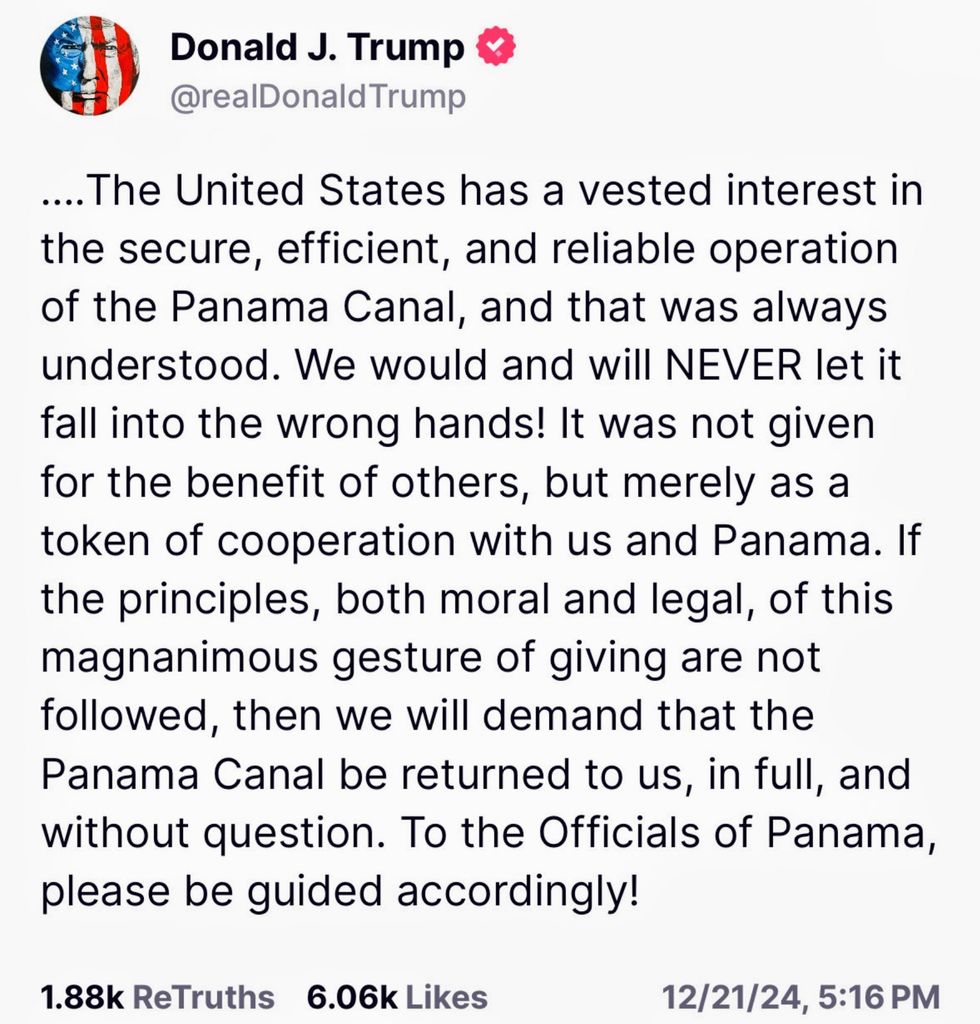
Task: Open Donald J. Trump's profile avatar
Action: (x=89, y=67)
